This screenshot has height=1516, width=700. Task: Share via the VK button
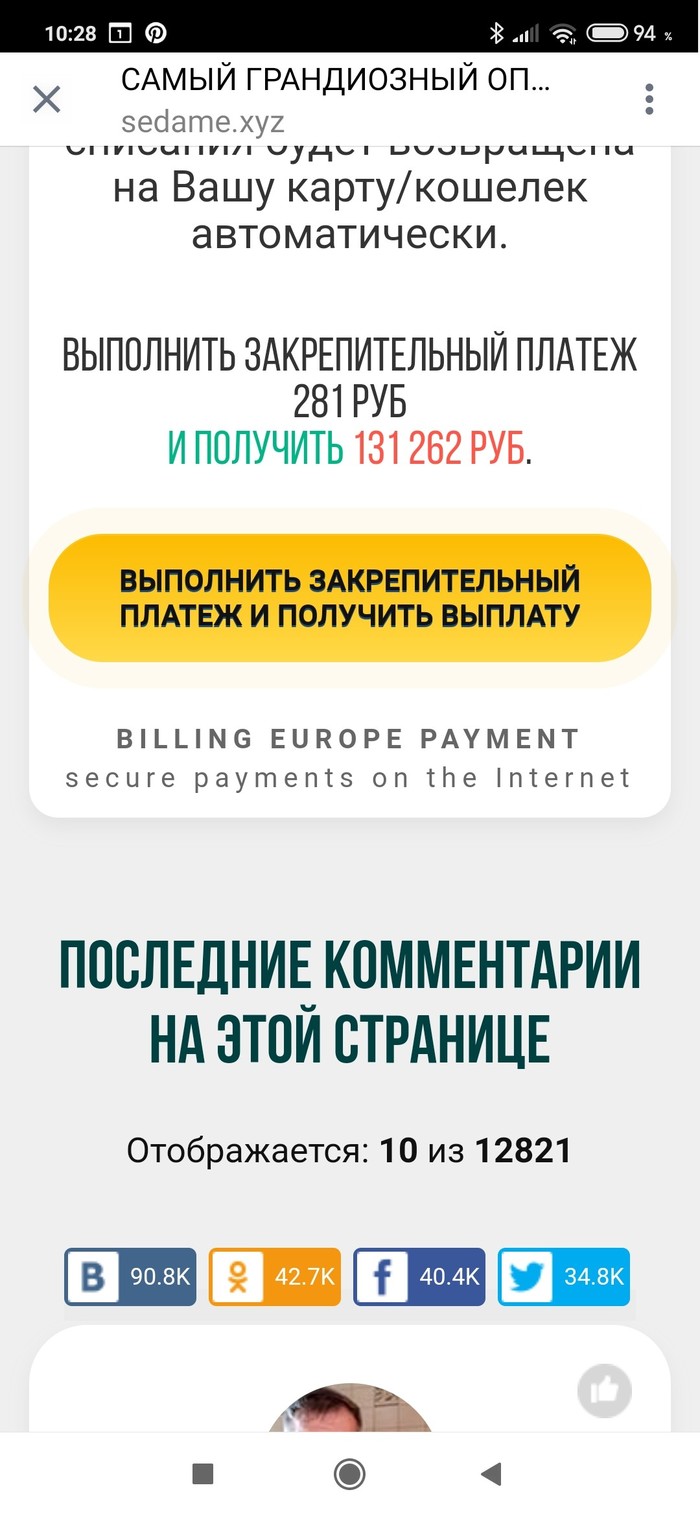point(131,1276)
